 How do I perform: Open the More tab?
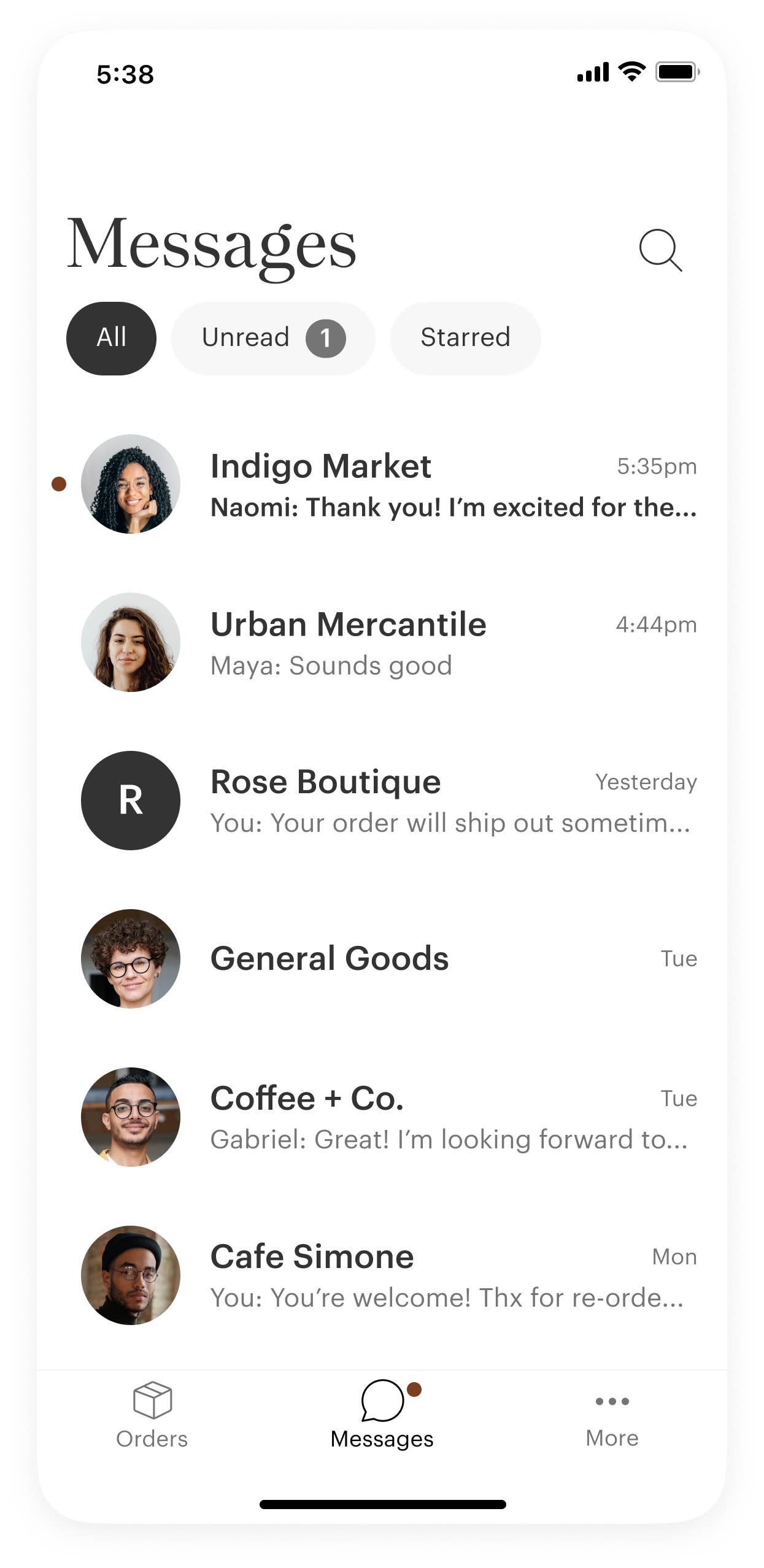click(612, 1415)
